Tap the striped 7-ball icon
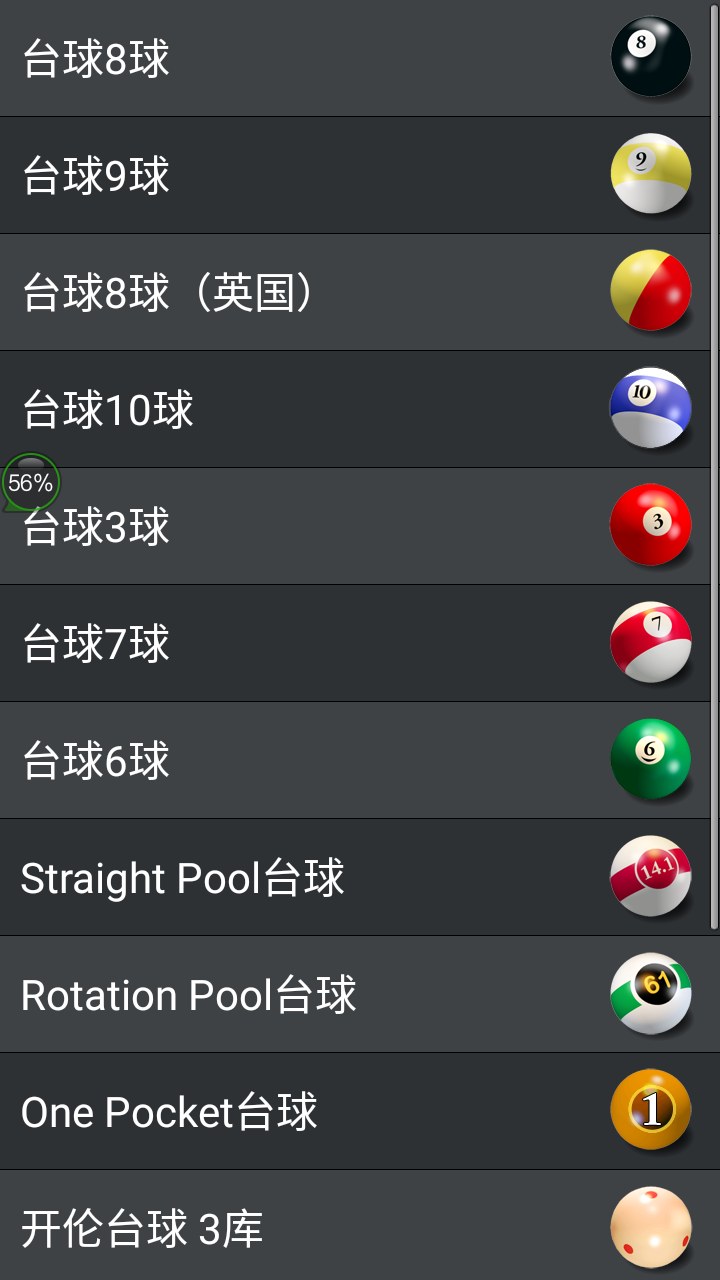Viewport: 720px width, 1280px height. click(651, 641)
